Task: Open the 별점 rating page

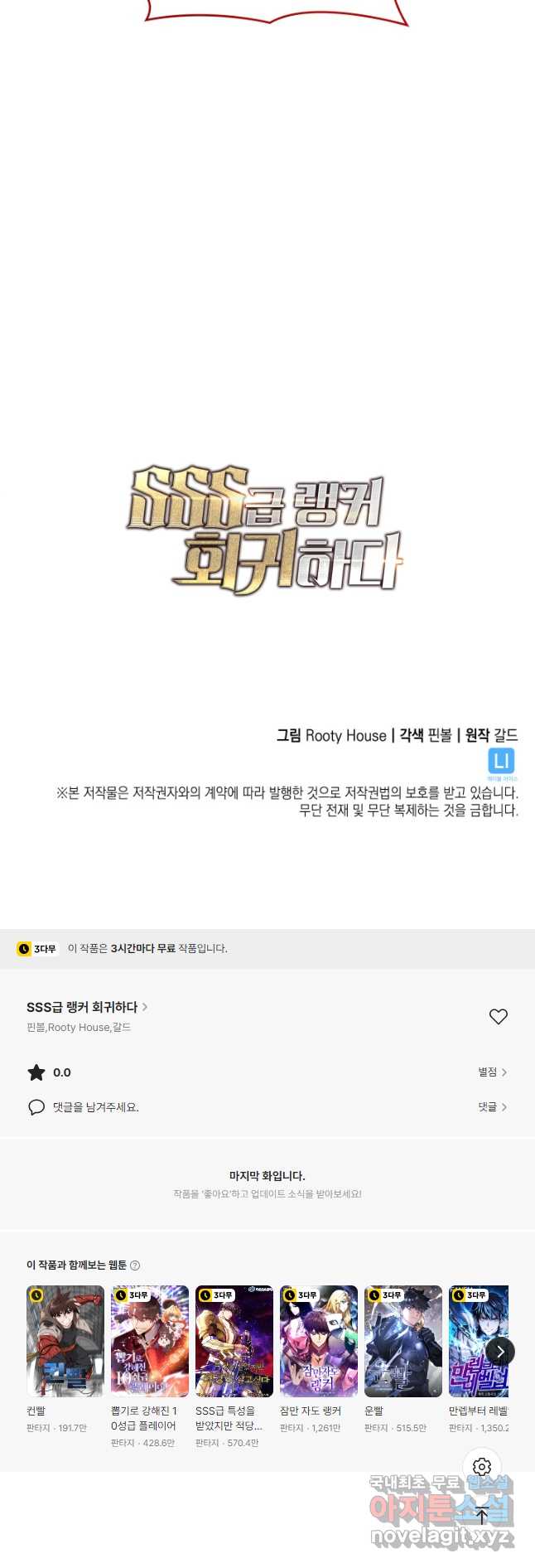Action: [492, 1072]
